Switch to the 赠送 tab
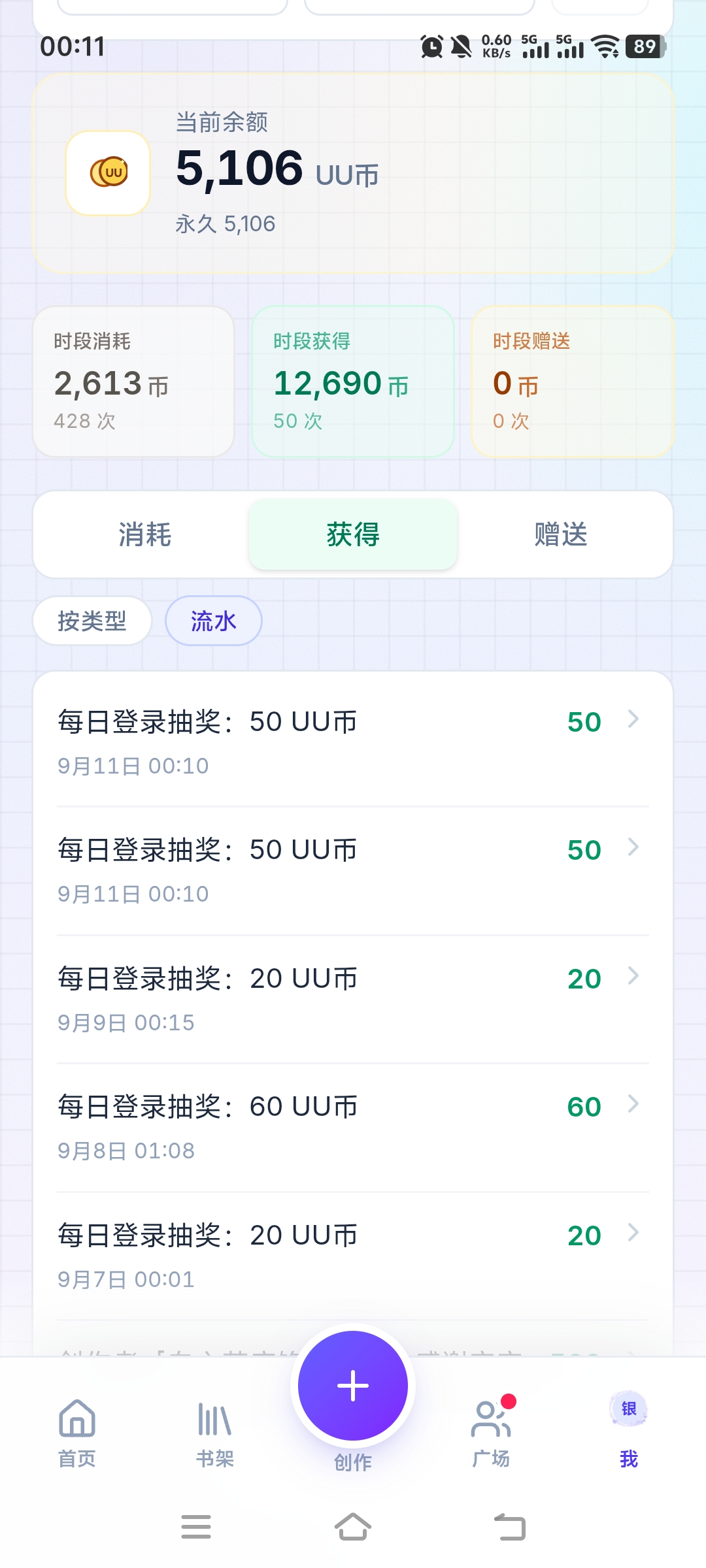Screen dimensions: 706x1568 point(561,534)
